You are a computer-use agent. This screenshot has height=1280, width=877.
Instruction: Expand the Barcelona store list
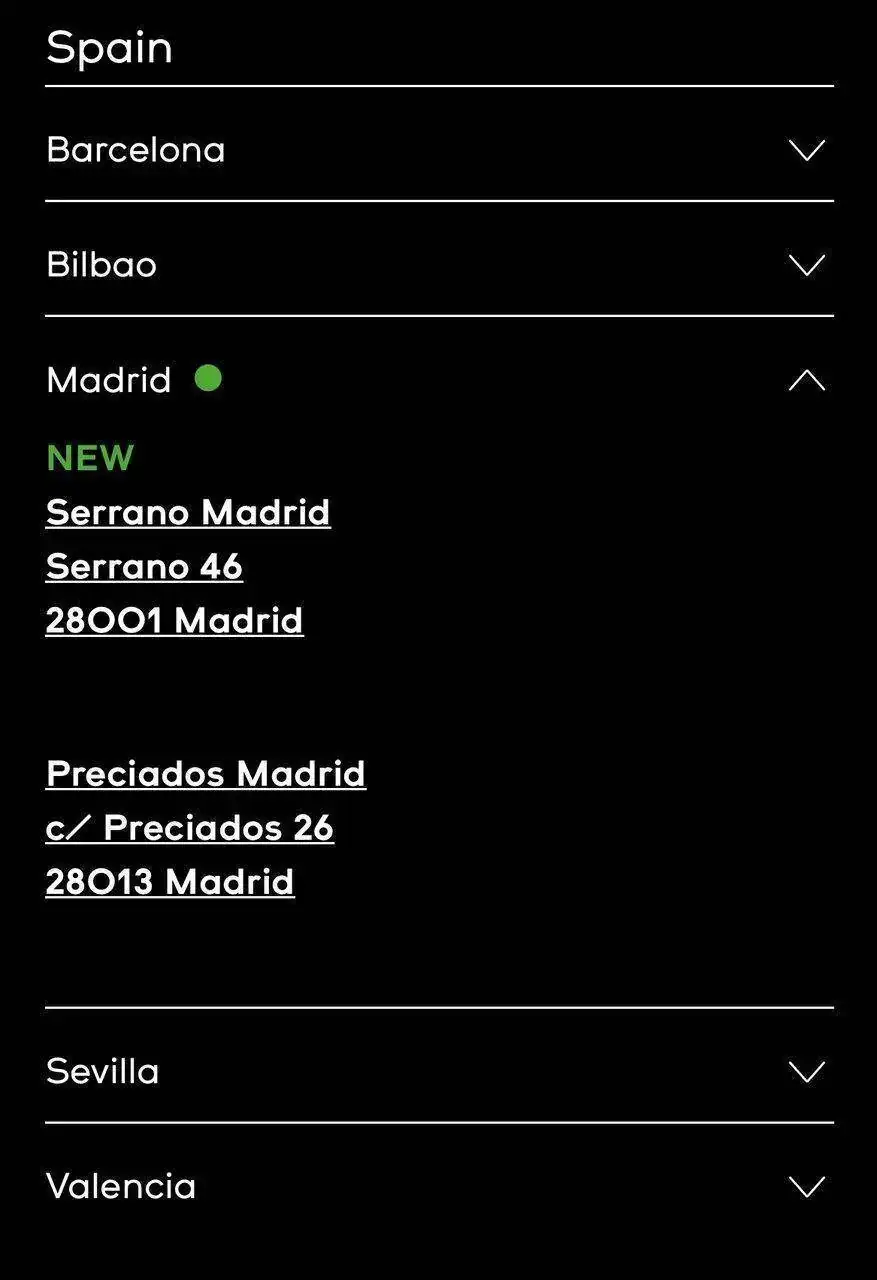tap(806, 150)
